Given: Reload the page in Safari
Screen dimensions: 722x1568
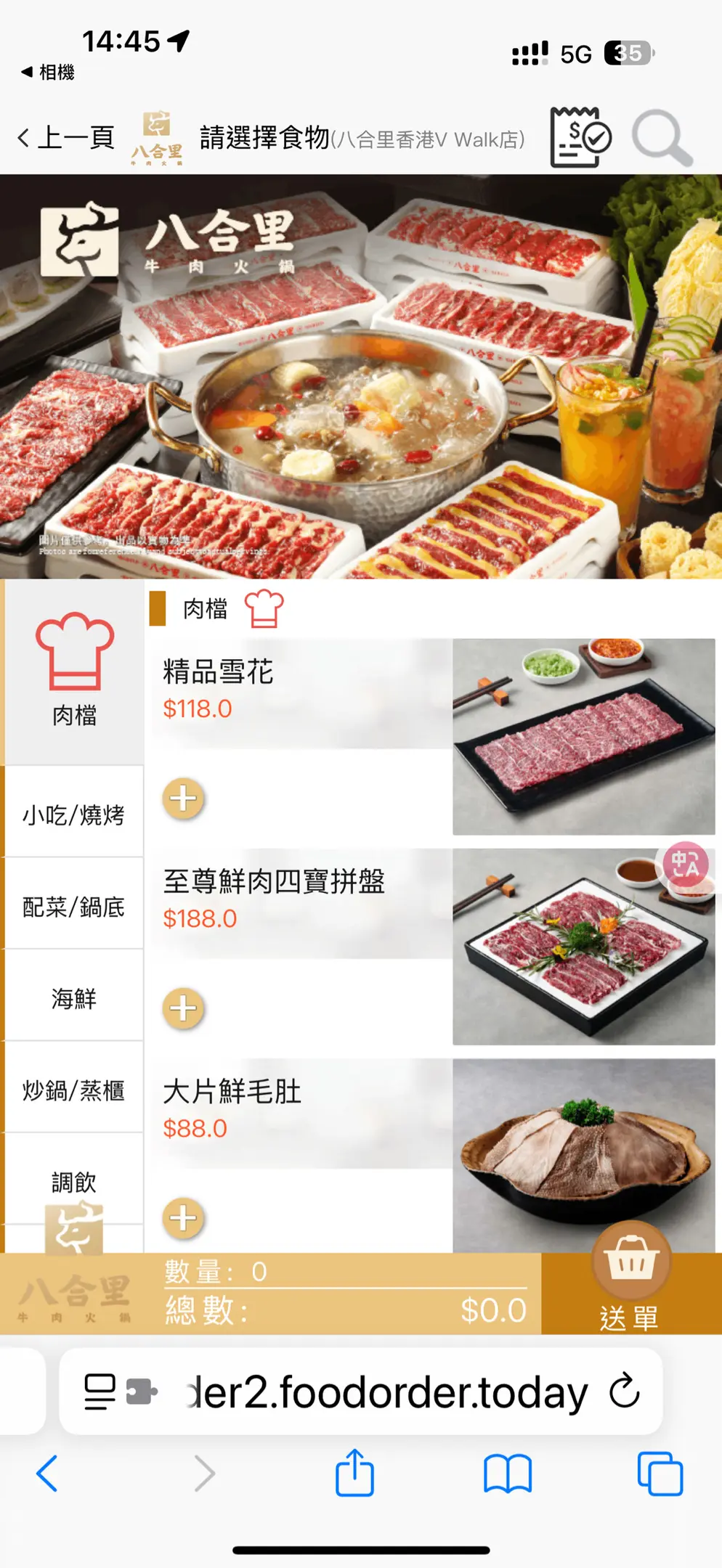Looking at the screenshot, I should pyautogui.click(x=624, y=1392).
